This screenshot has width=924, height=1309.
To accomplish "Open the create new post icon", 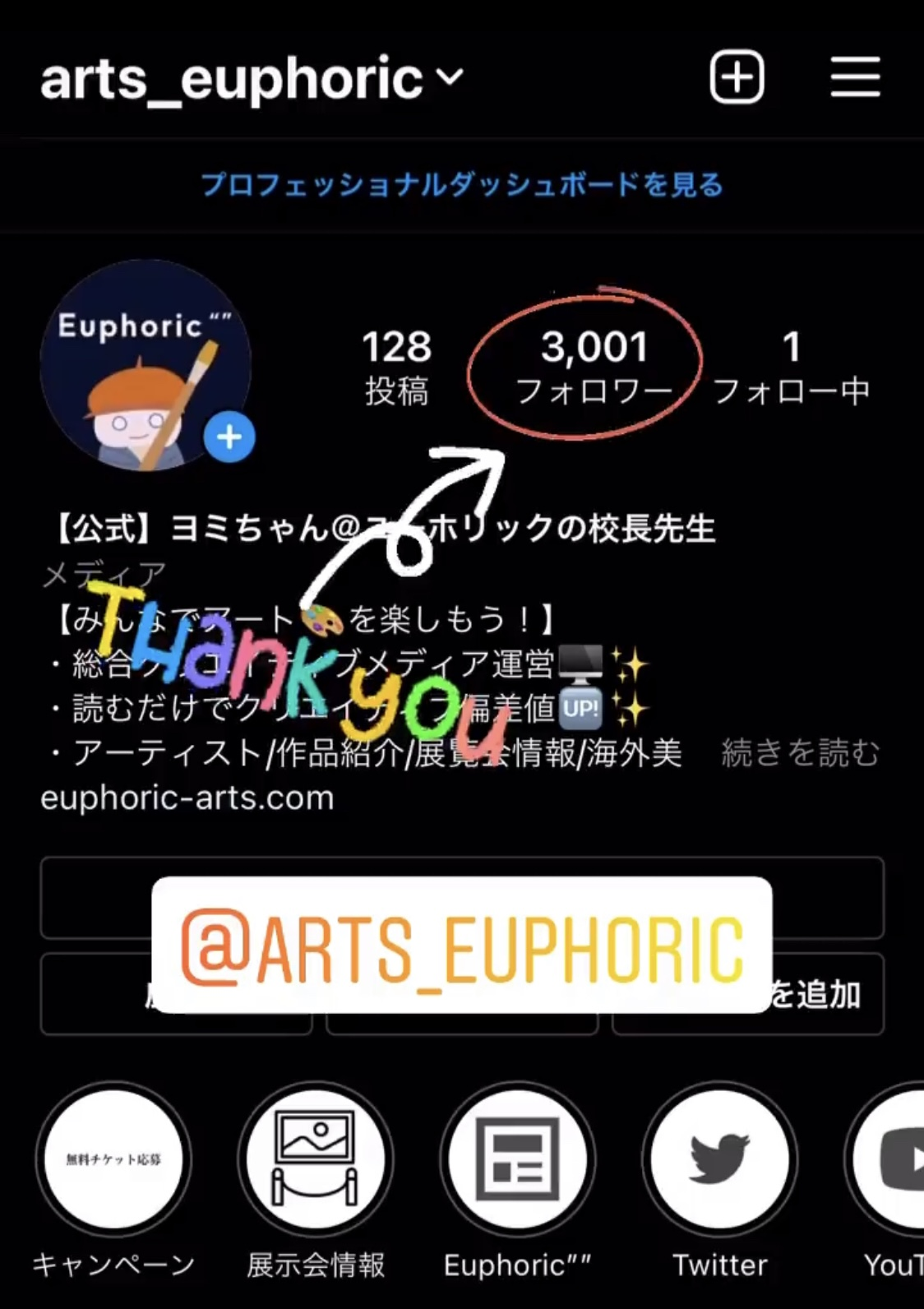I will coord(736,78).
